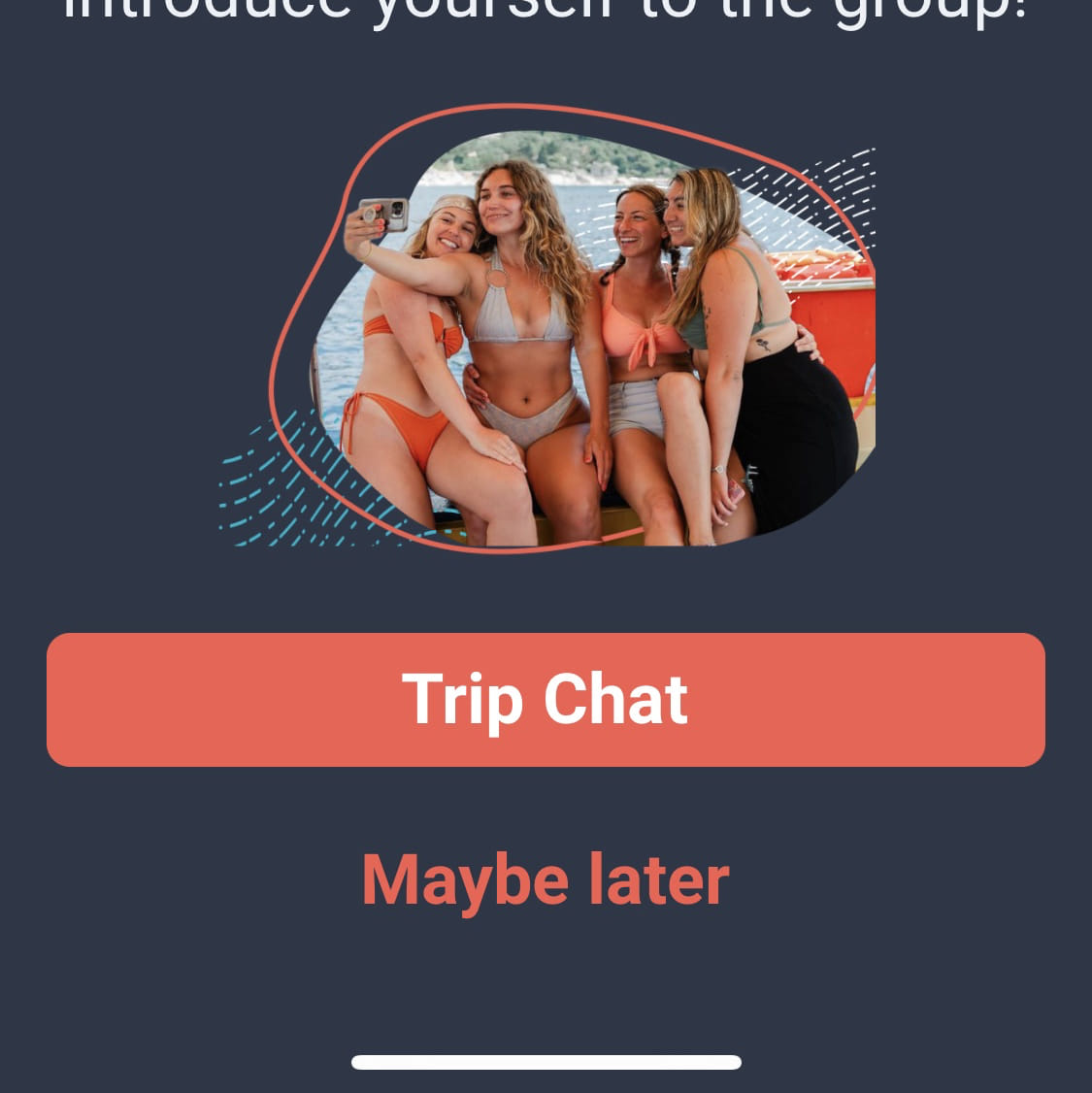Dismiss with Maybe later
This screenshot has height=1093, width=1092.
[x=546, y=880]
